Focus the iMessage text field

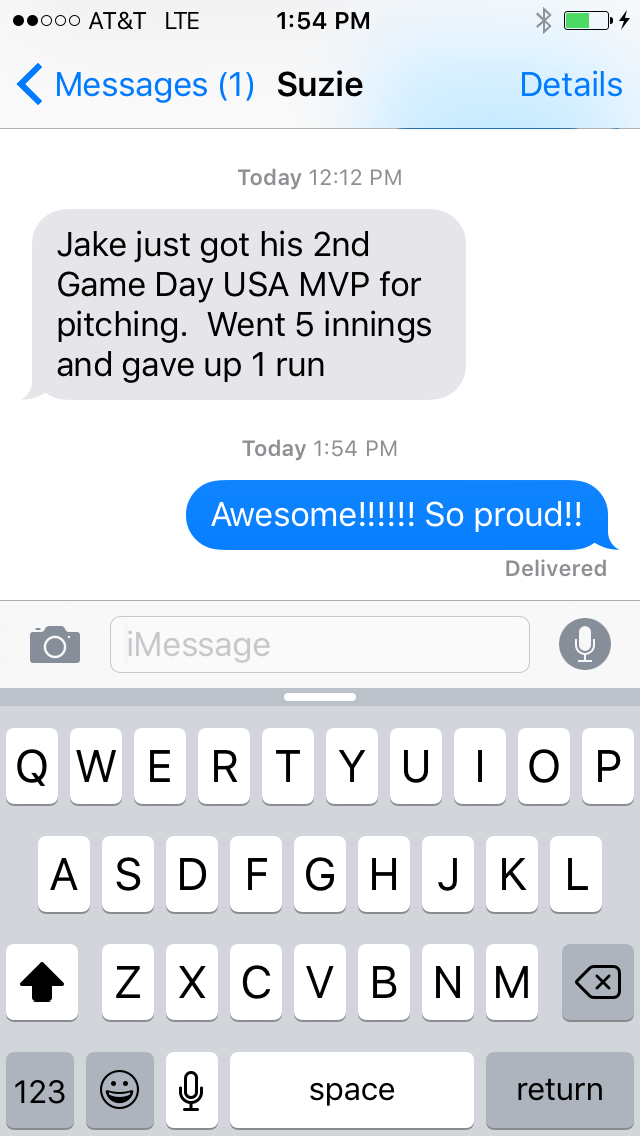(320, 644)
